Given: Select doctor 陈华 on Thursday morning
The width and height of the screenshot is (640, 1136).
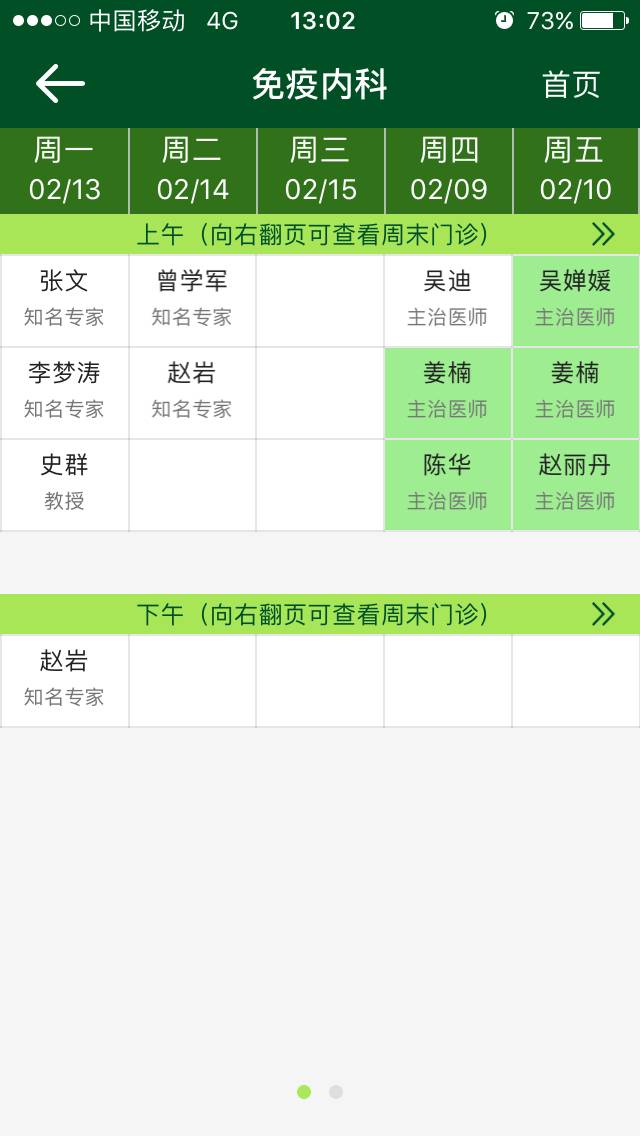Looking at the screenshot, I should click(x=447, y=483).
